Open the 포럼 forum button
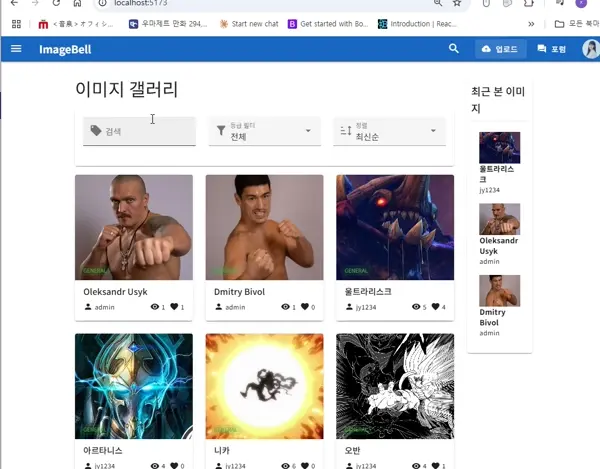The height and width of the screenshot is (469, 600). tap(551, 49)
